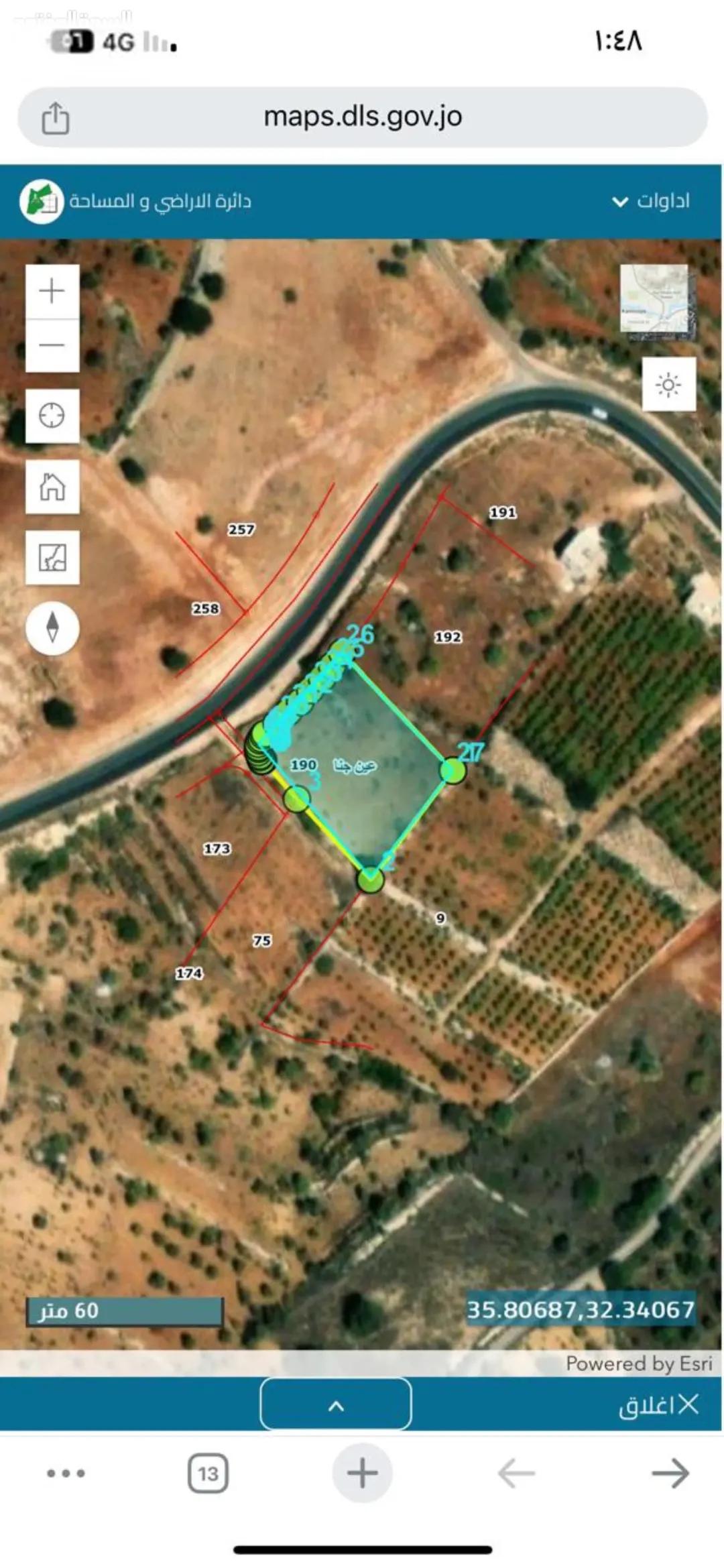Open a new browser tab
Image resolution: width=724 pixels, height=1568 pixels.
pyautogui.click(x=362, y=1473)
